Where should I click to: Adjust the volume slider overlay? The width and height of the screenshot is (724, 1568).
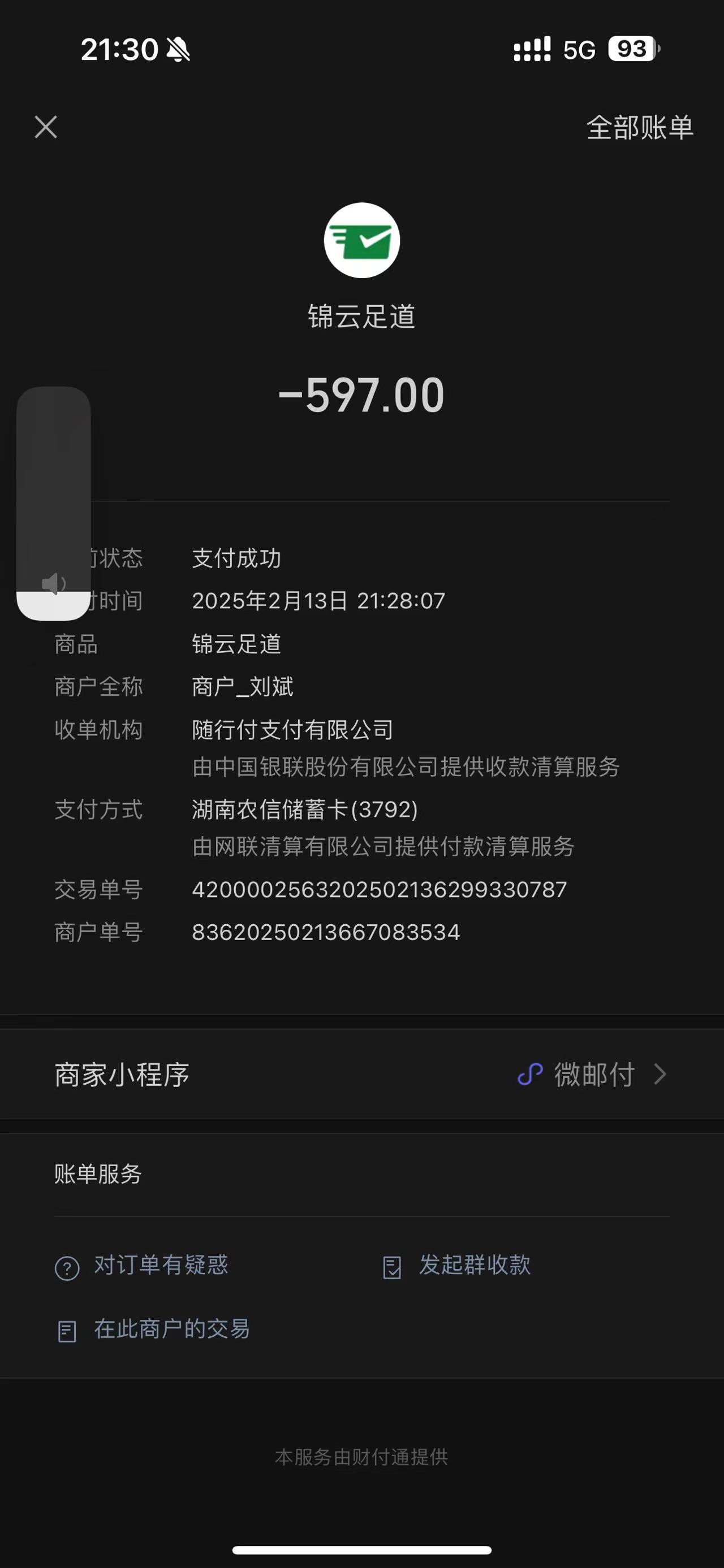click(54, 504)
